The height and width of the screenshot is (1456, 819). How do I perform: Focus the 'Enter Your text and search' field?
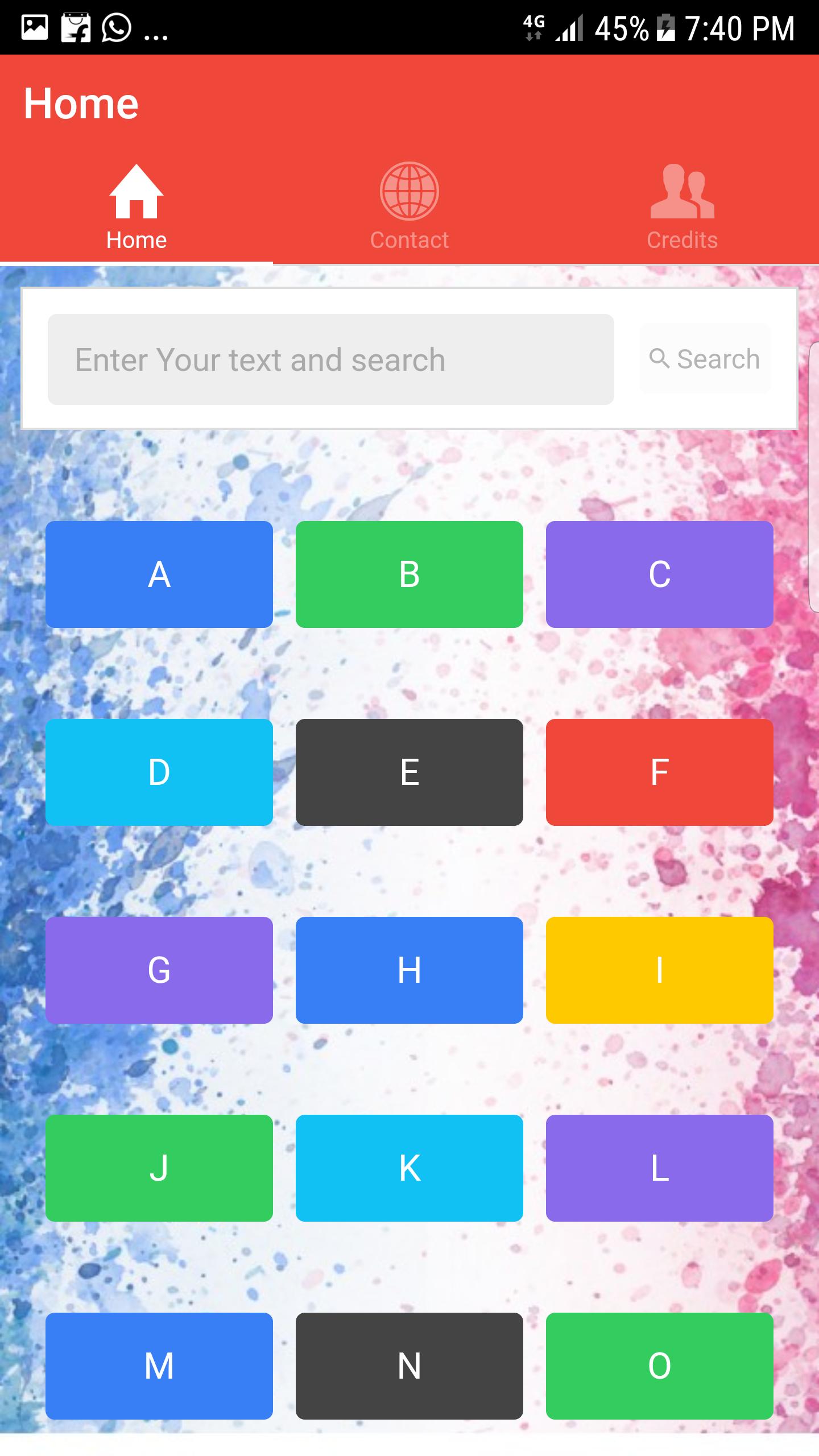coord(330,359)
